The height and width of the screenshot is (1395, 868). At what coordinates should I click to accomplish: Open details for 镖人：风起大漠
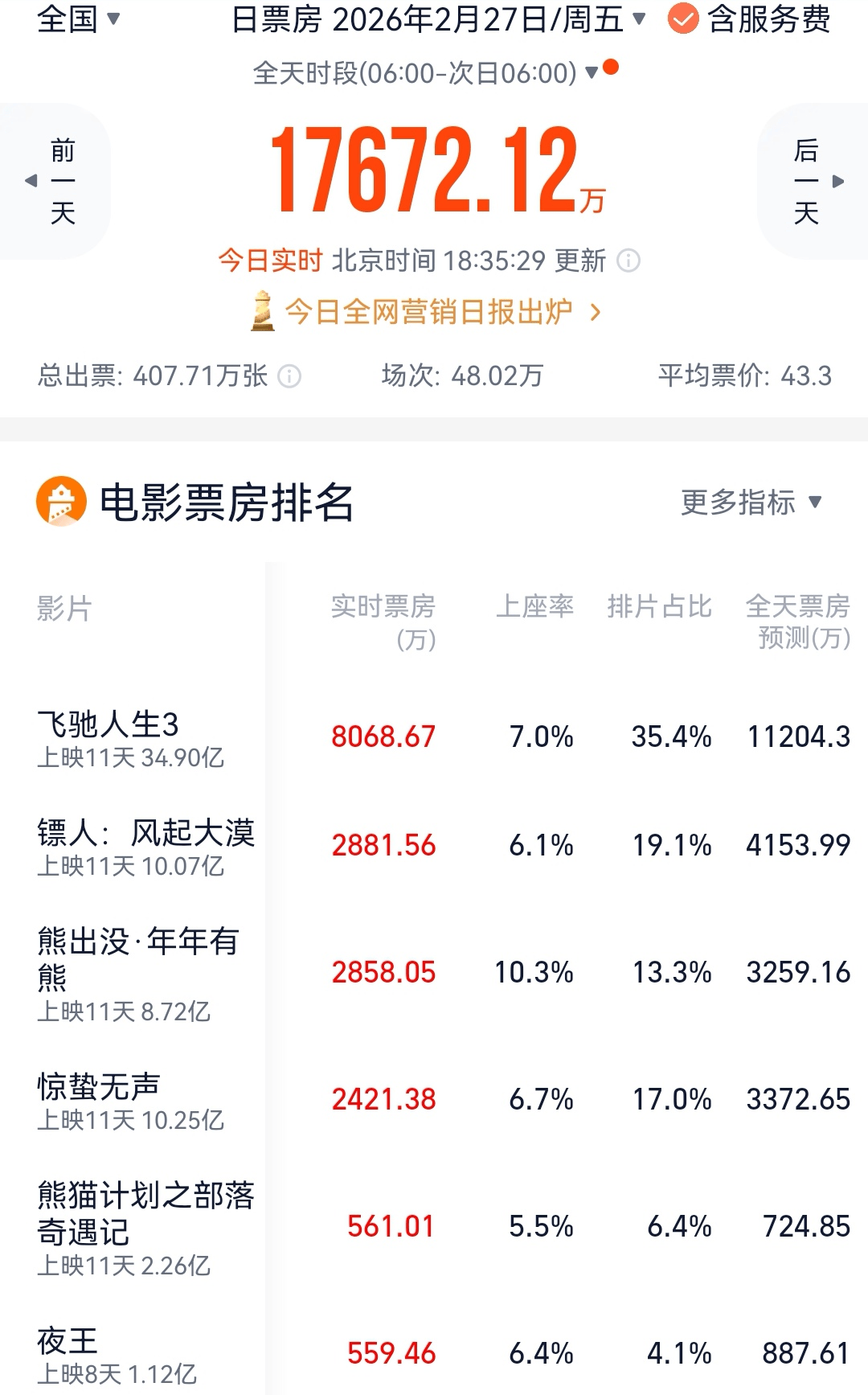(x=145, y=833)
